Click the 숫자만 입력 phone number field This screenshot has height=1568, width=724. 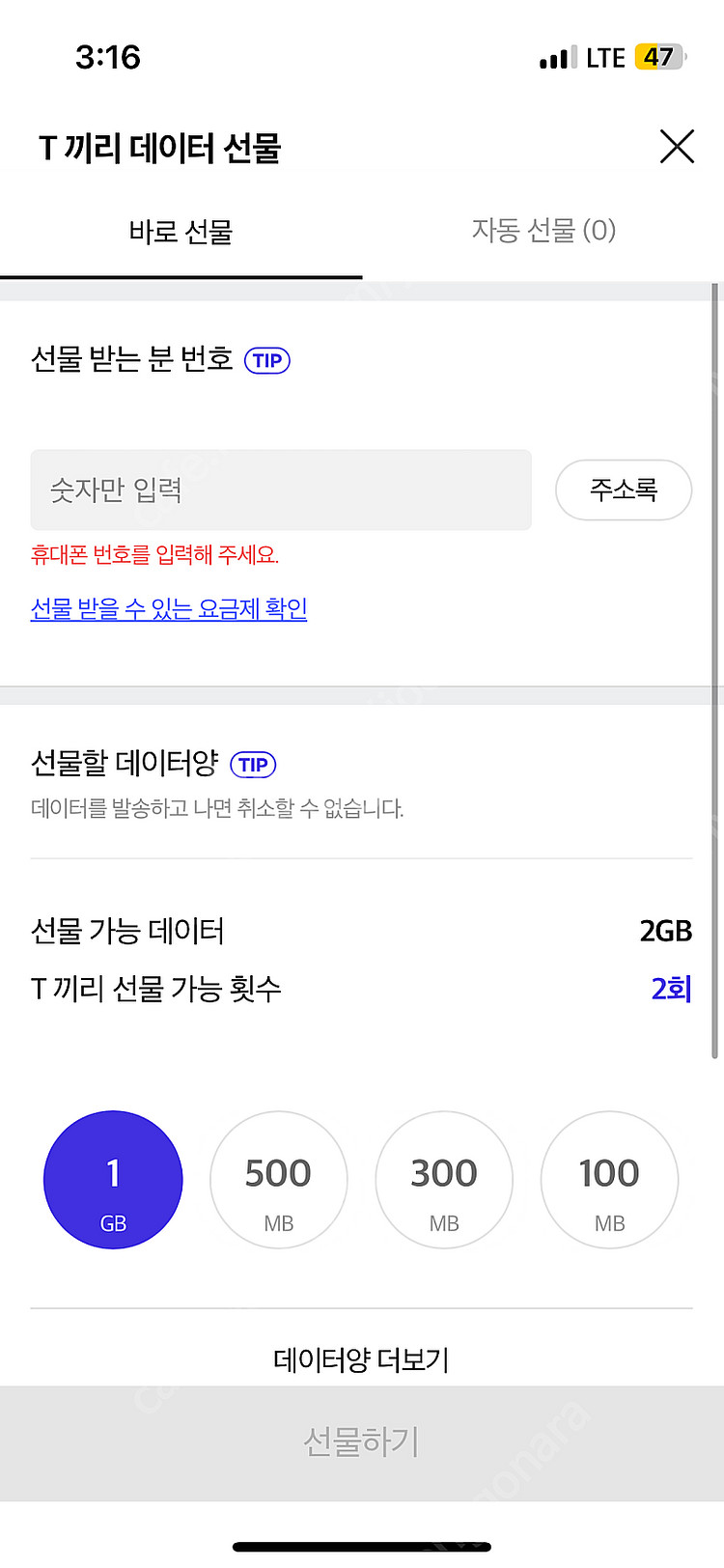coord(280,490)
